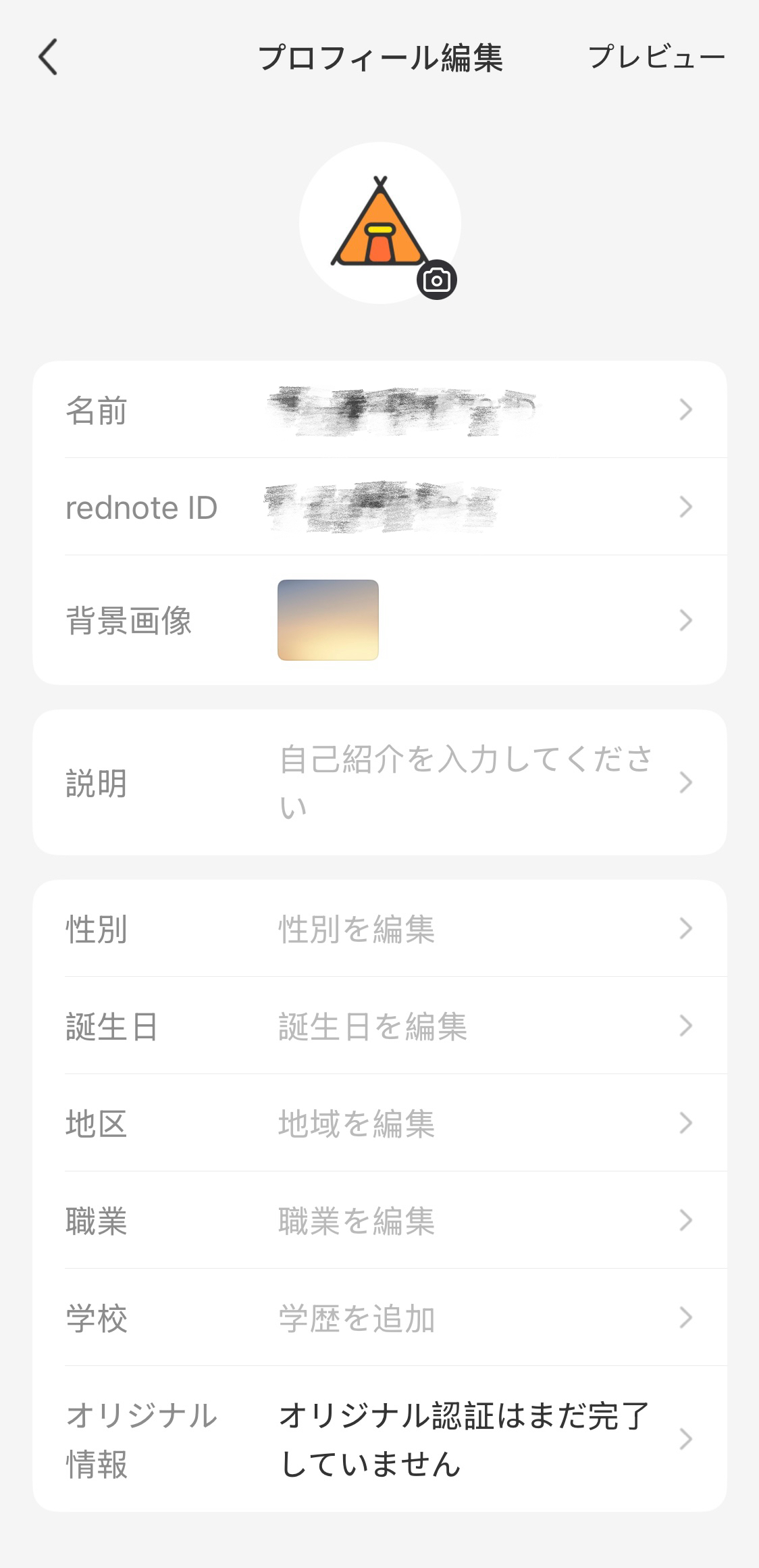Image resolution: width=759 pixels, height=1568 pixels.
Task: Select the 性別 gender row
Action: (x=379, y=929)
